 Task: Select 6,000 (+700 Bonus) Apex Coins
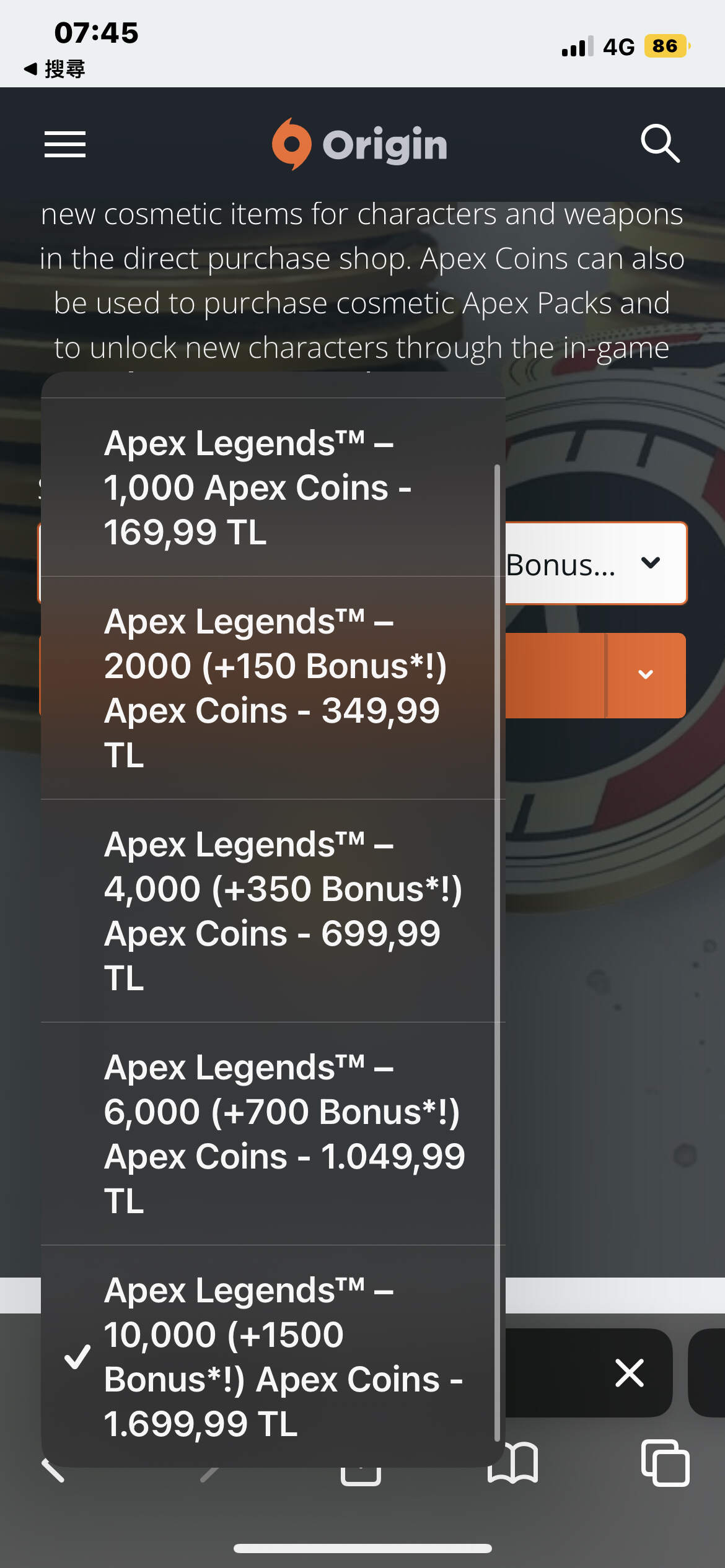[273, 1134]
